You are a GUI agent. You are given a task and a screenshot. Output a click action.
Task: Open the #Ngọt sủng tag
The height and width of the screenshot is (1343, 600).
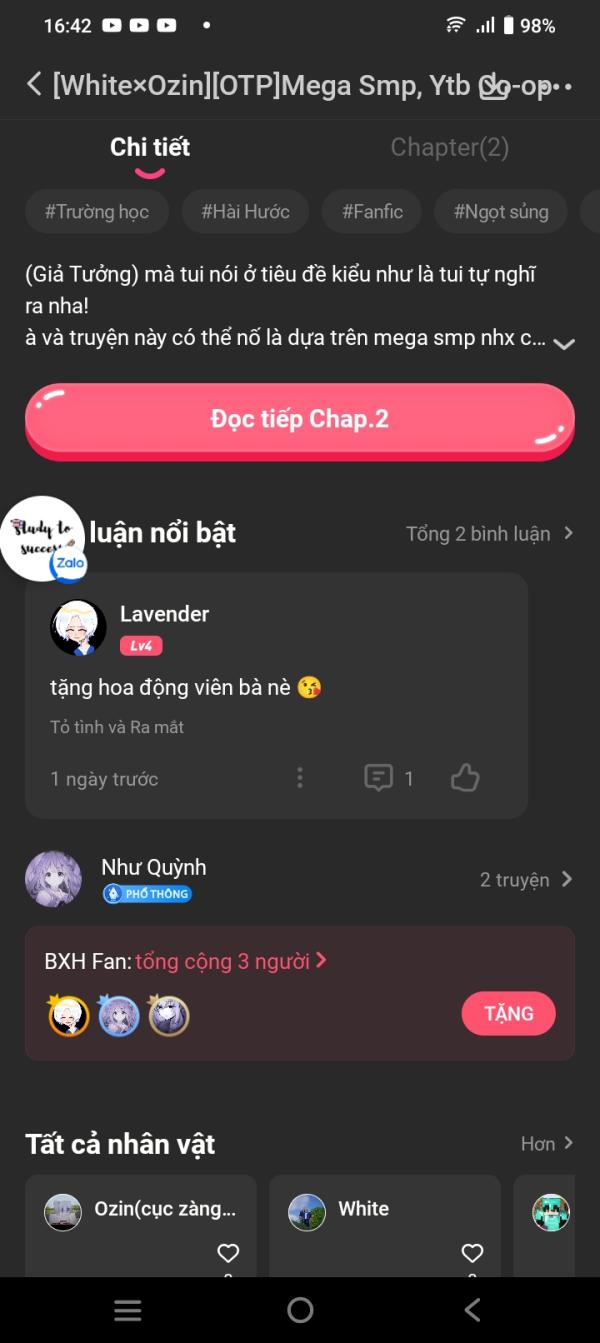tap(501, 211)
